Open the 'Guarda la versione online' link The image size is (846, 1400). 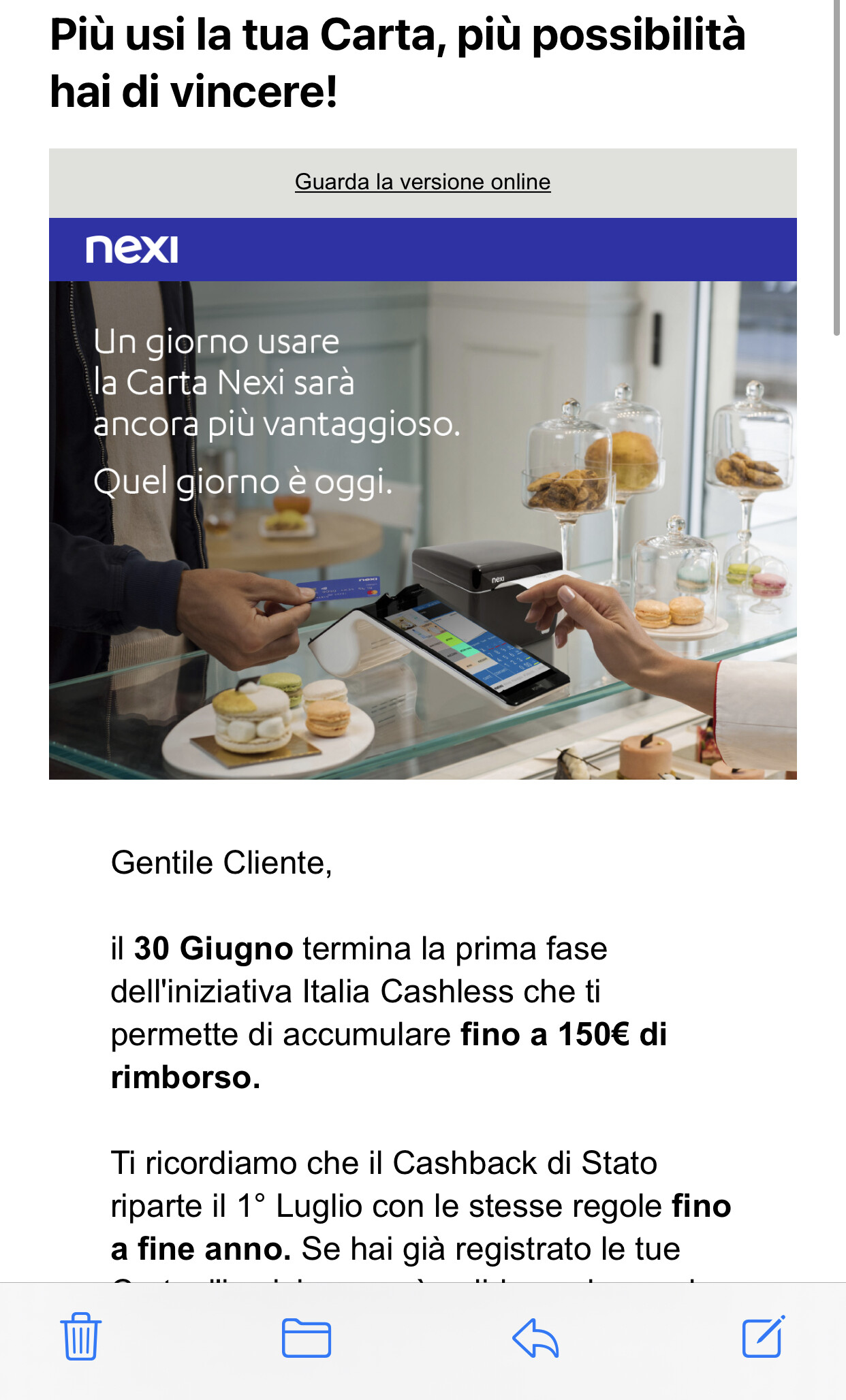(422, 182)
